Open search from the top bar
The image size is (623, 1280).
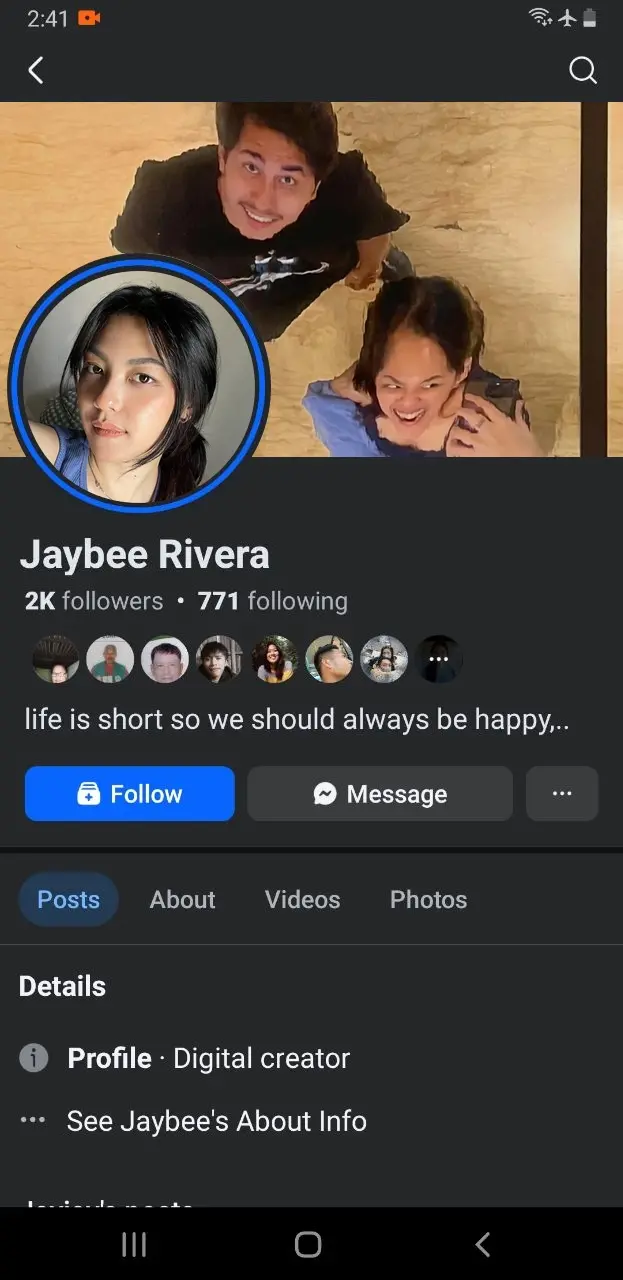(x=582, y=70)
